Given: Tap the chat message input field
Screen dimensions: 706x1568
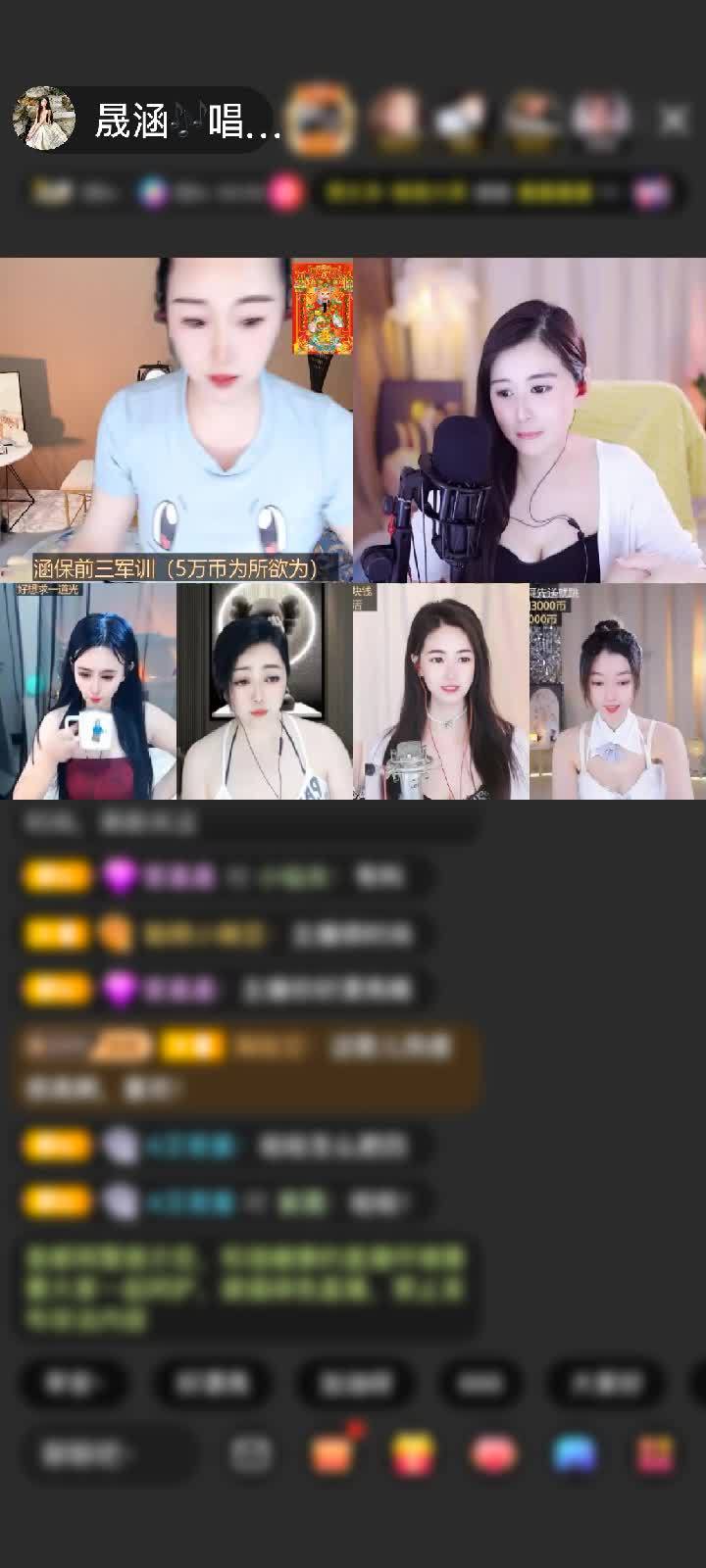Looking at the screenshot, I should [x=108, y=1453].
